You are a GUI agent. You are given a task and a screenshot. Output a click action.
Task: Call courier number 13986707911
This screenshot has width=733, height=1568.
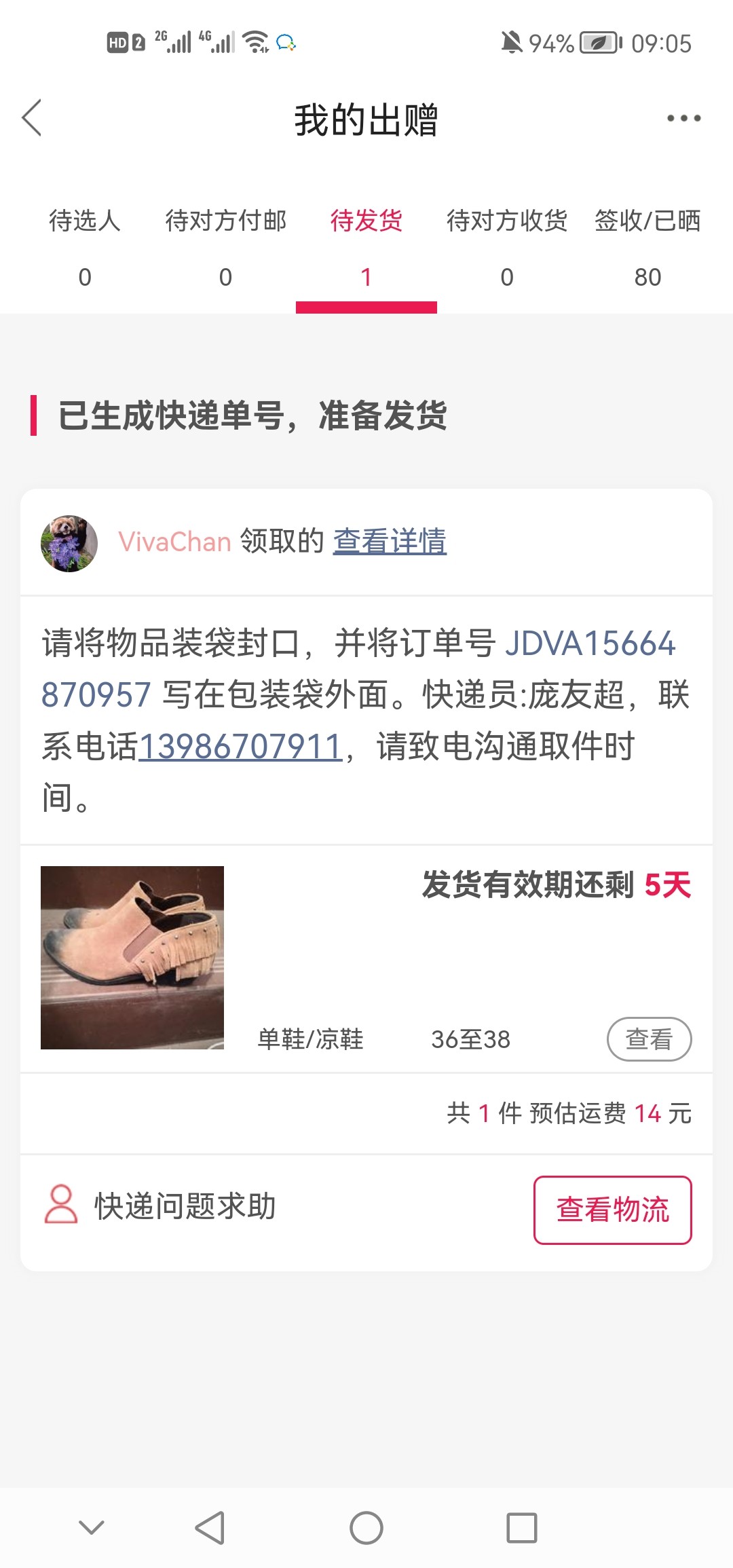point(240,747)
